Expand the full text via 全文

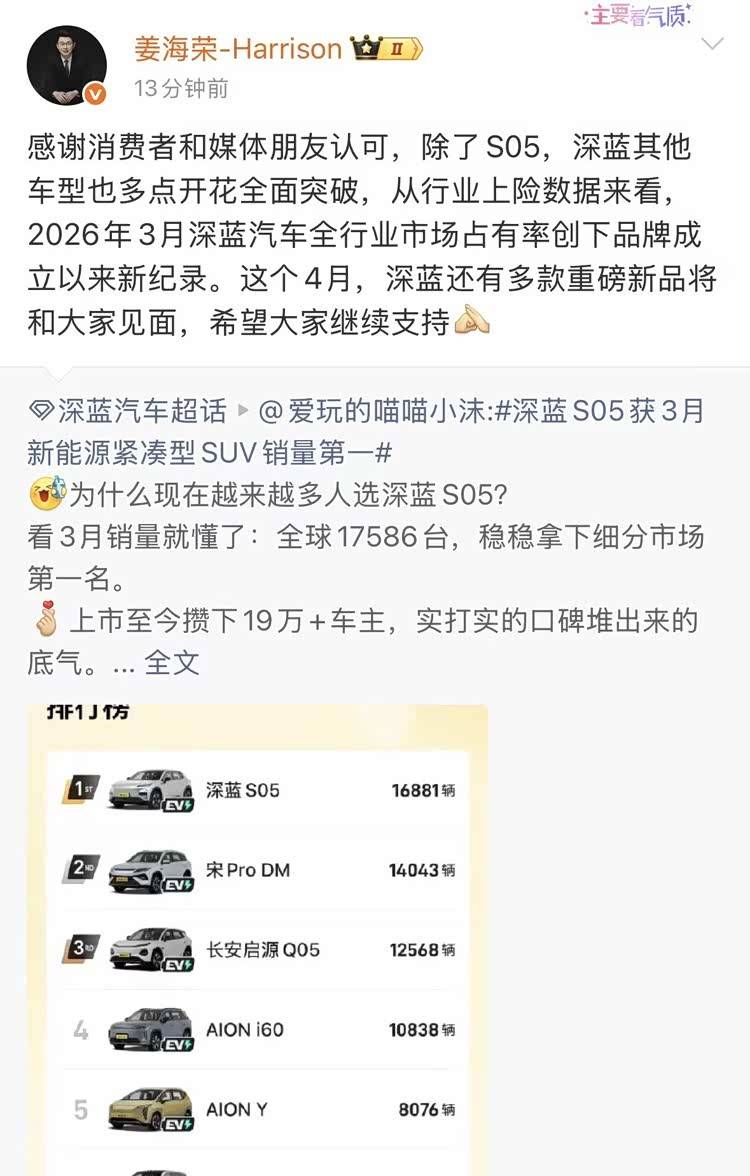tap(172, 662)
